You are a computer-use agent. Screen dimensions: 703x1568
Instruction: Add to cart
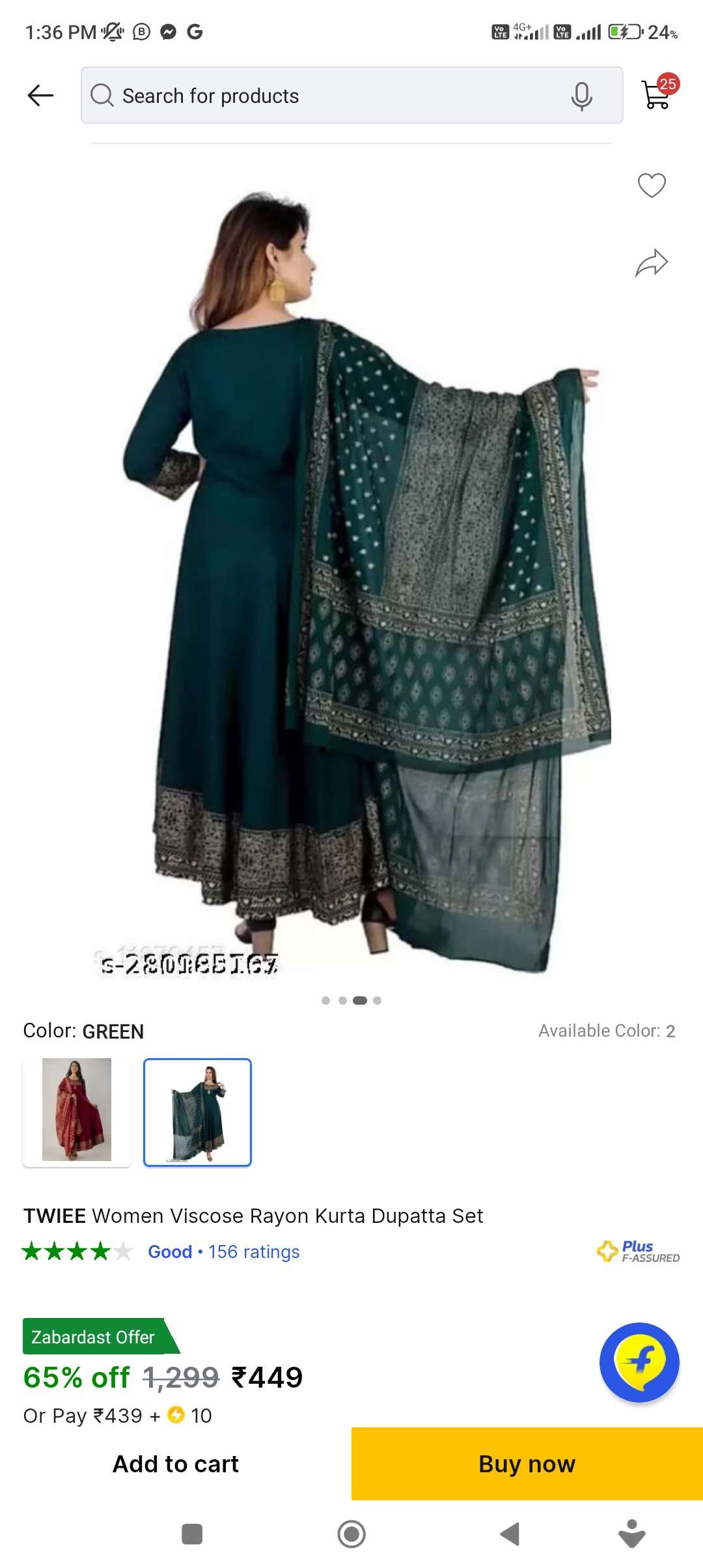(x=176, y=1464)
